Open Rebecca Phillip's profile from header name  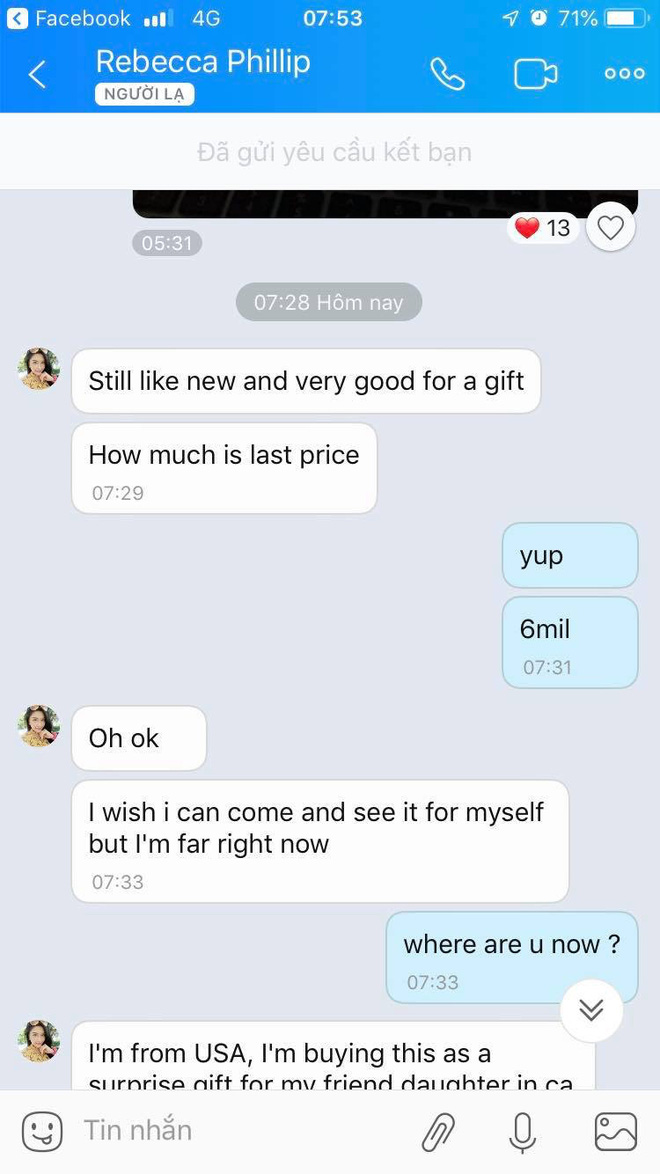click(202, 62)
